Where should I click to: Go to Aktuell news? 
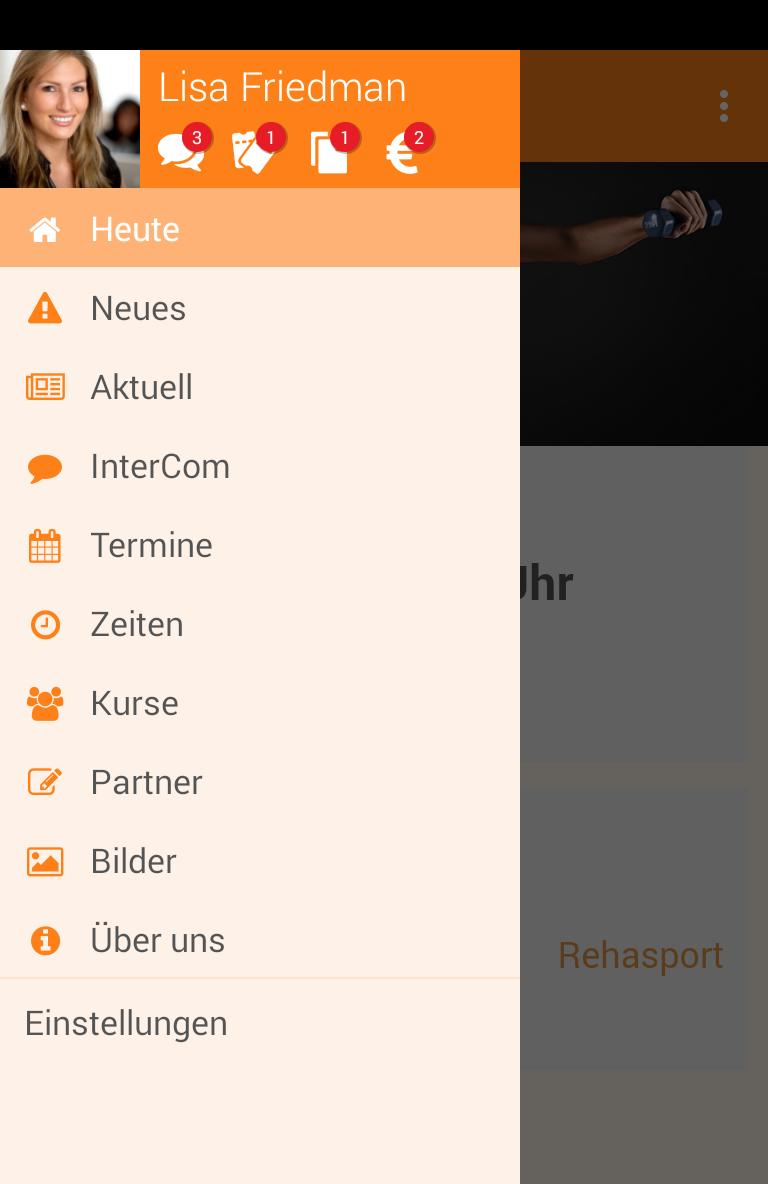click(x=141, y=387)
